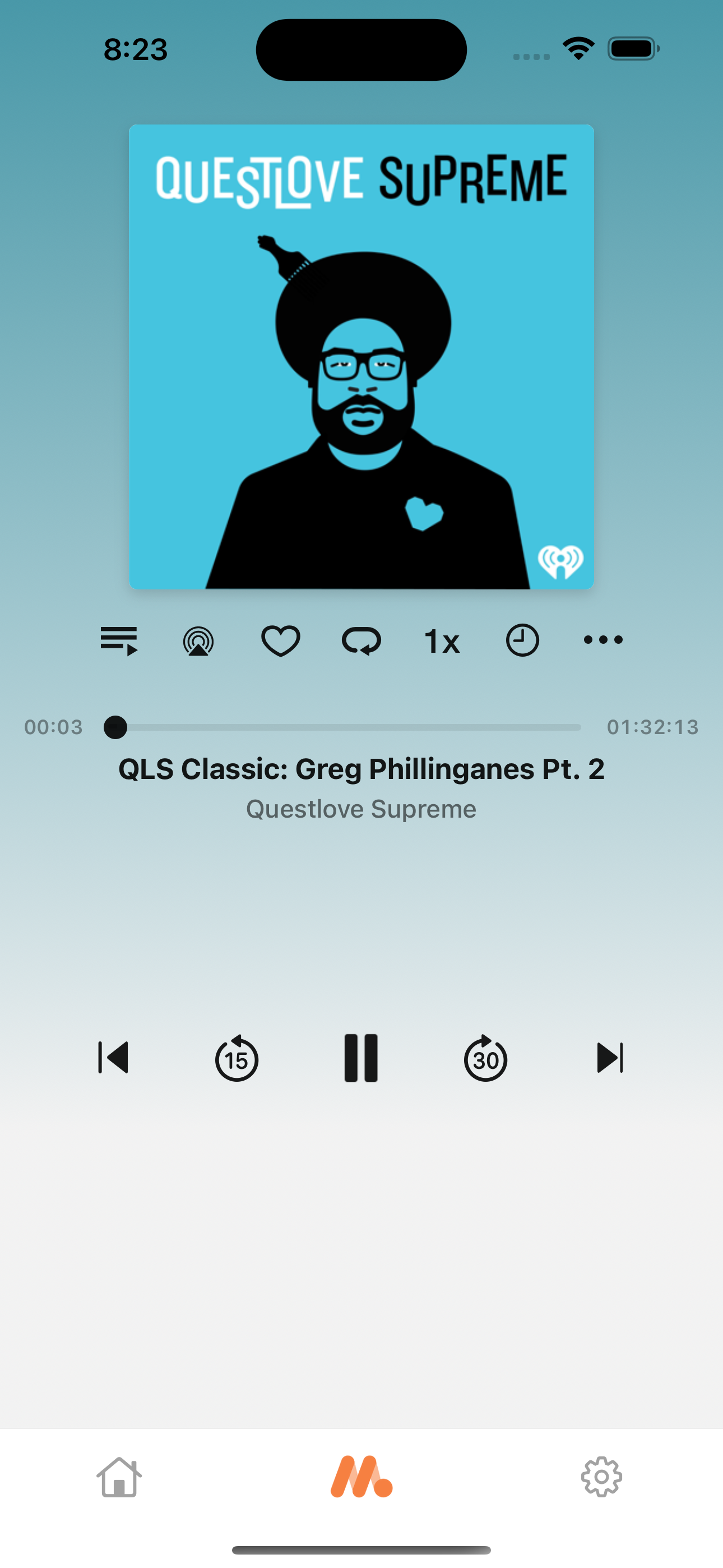Favorite the Greg Phillinganes episode
Image resolution: width=723 pixels, height=1568 pixels.
tap(281, 640)
